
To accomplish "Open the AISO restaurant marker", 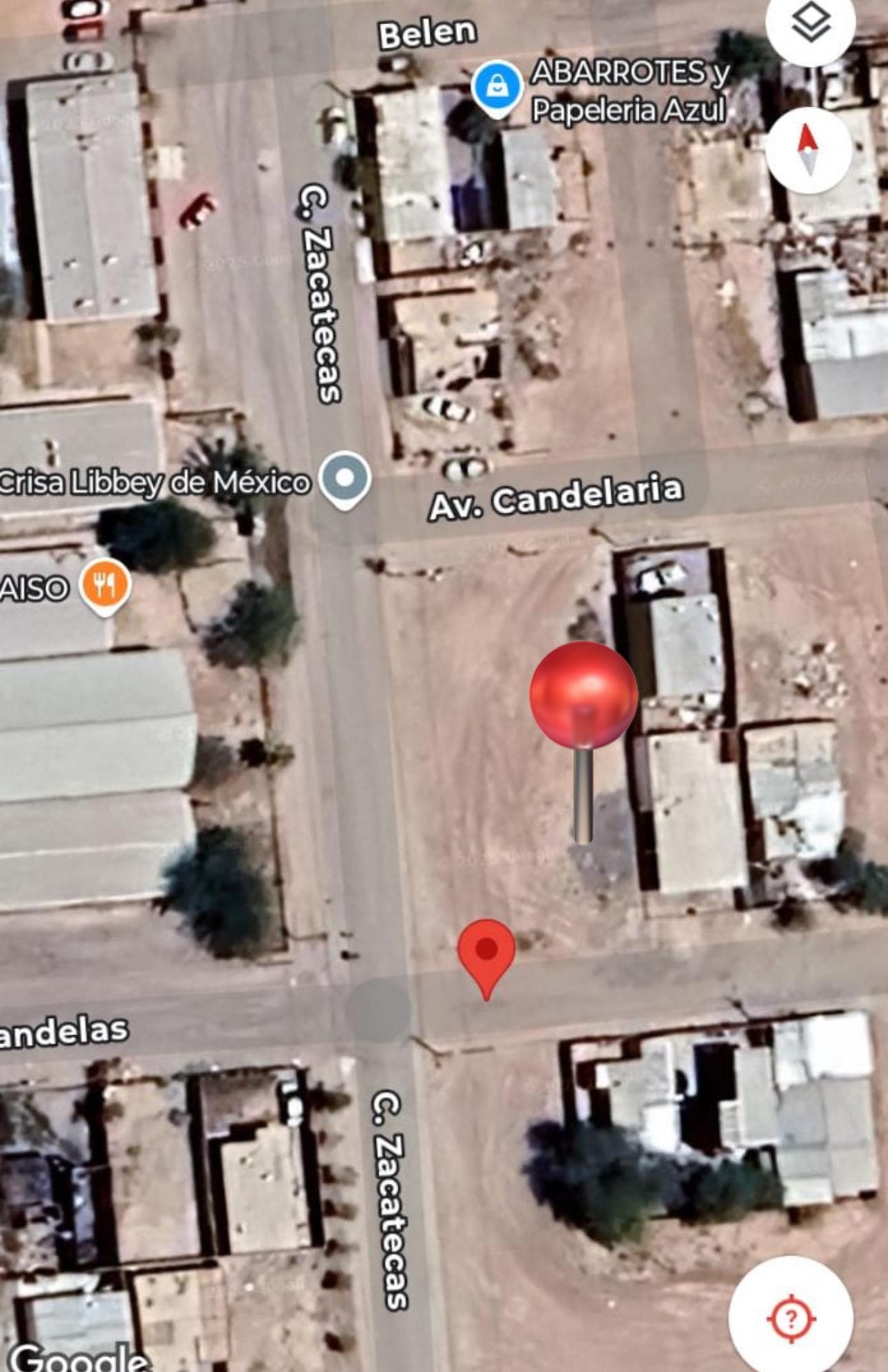I will 105,587.
